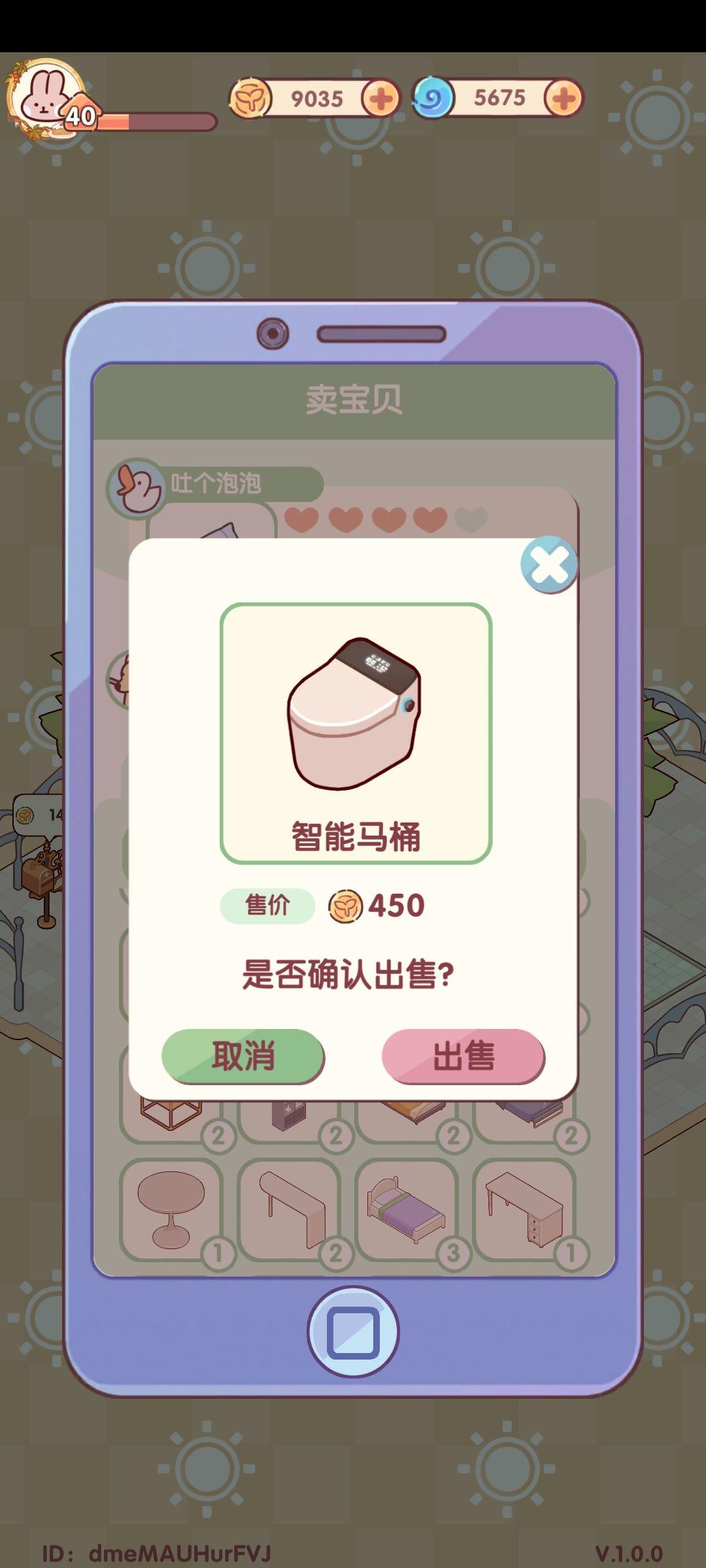This screenshot has height=1568, width=706.
Task: Confirm selling with the 出售 button
Action: coord(463,1055)
